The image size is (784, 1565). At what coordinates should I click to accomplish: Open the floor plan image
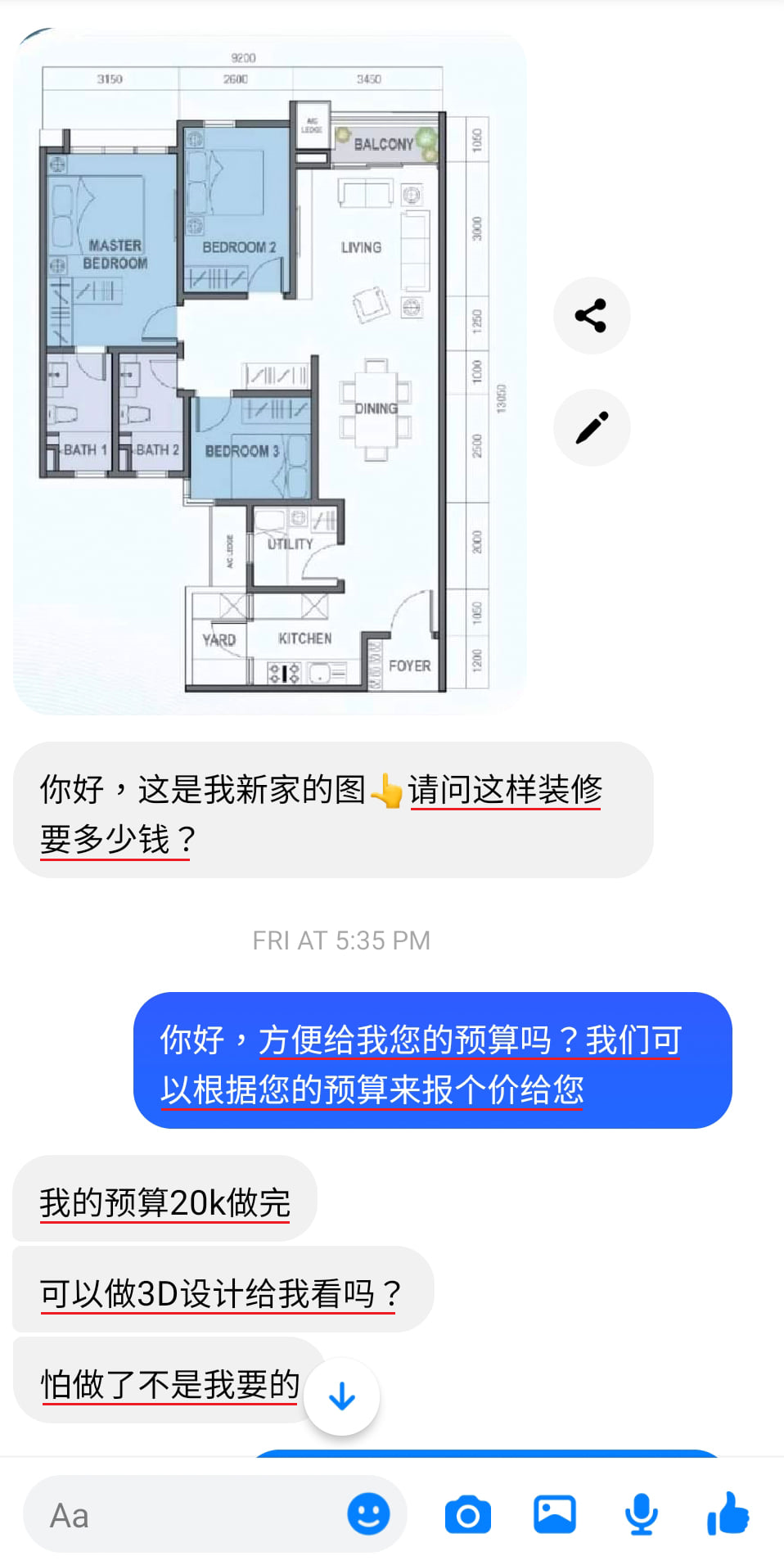coord(270,372)
